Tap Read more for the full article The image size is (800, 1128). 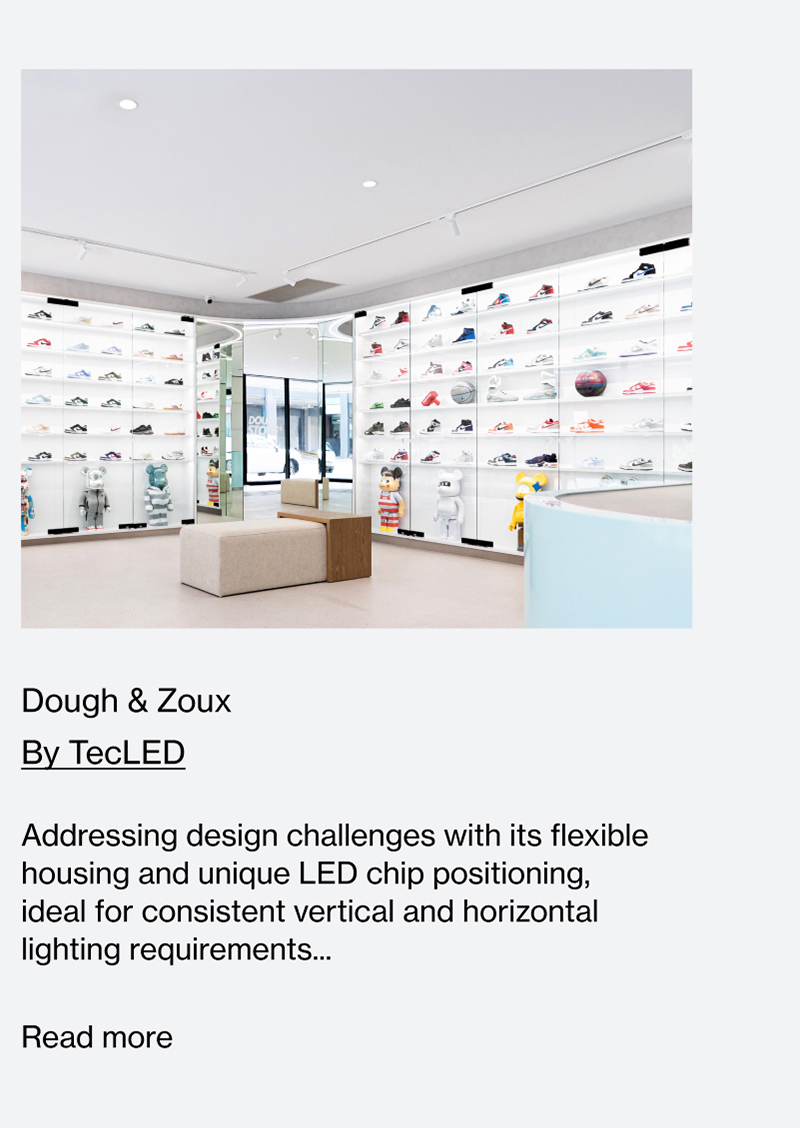97,1037
